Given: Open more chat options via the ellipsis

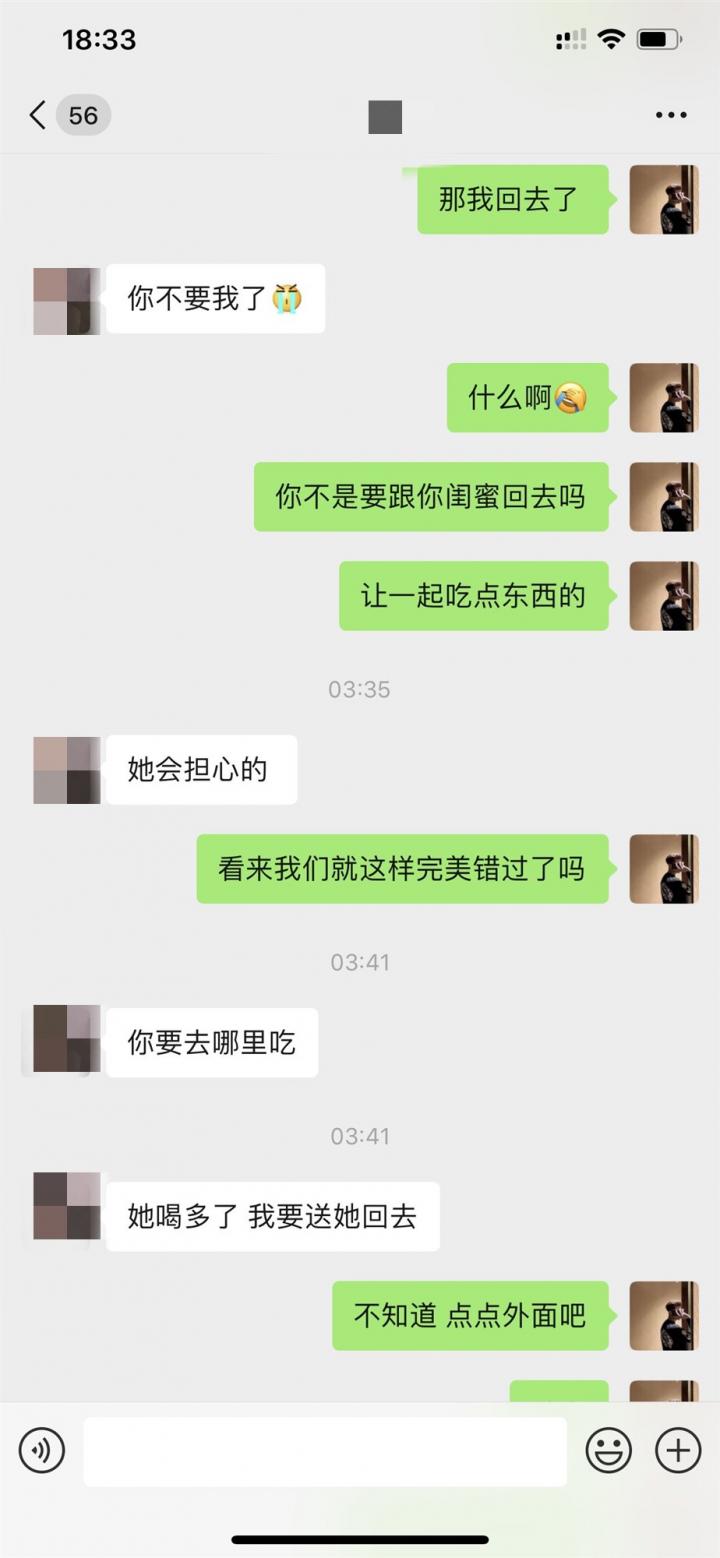Looking at the screenshot, I should click(668, 114).
